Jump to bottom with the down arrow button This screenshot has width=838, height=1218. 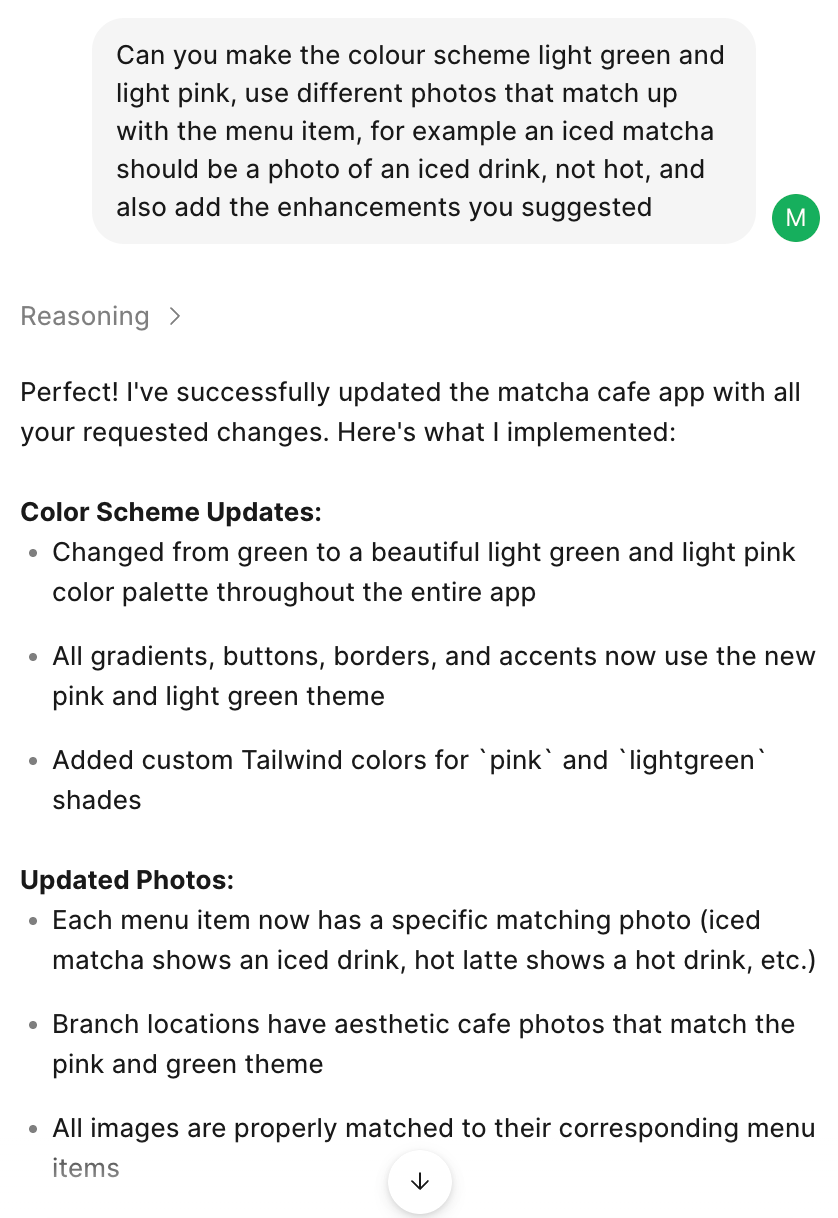tap(420, 1182)
